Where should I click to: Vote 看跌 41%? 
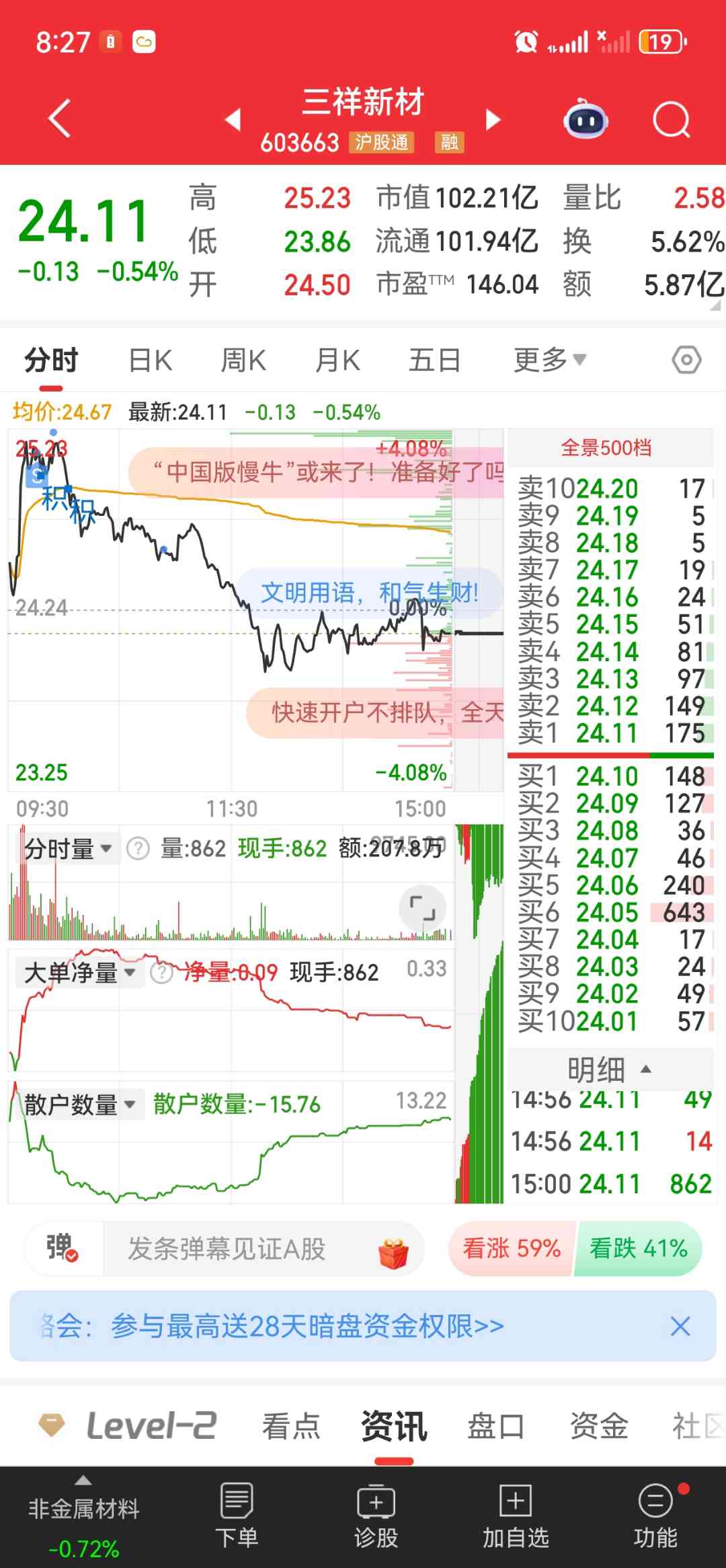pyautogui.click(x=639, y=1249)
